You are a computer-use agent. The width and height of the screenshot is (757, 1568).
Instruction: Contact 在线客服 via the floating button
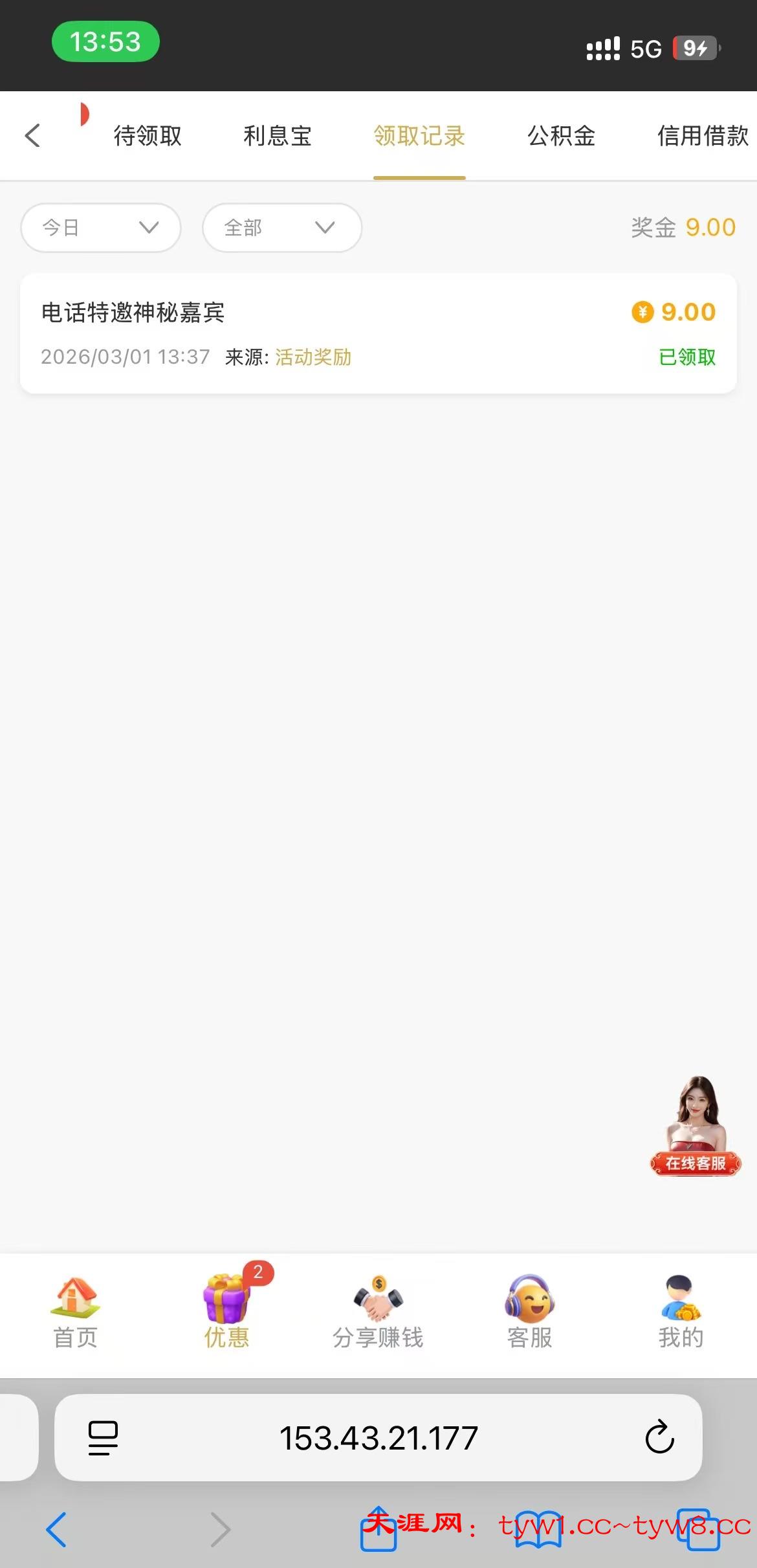[696, 1127]
